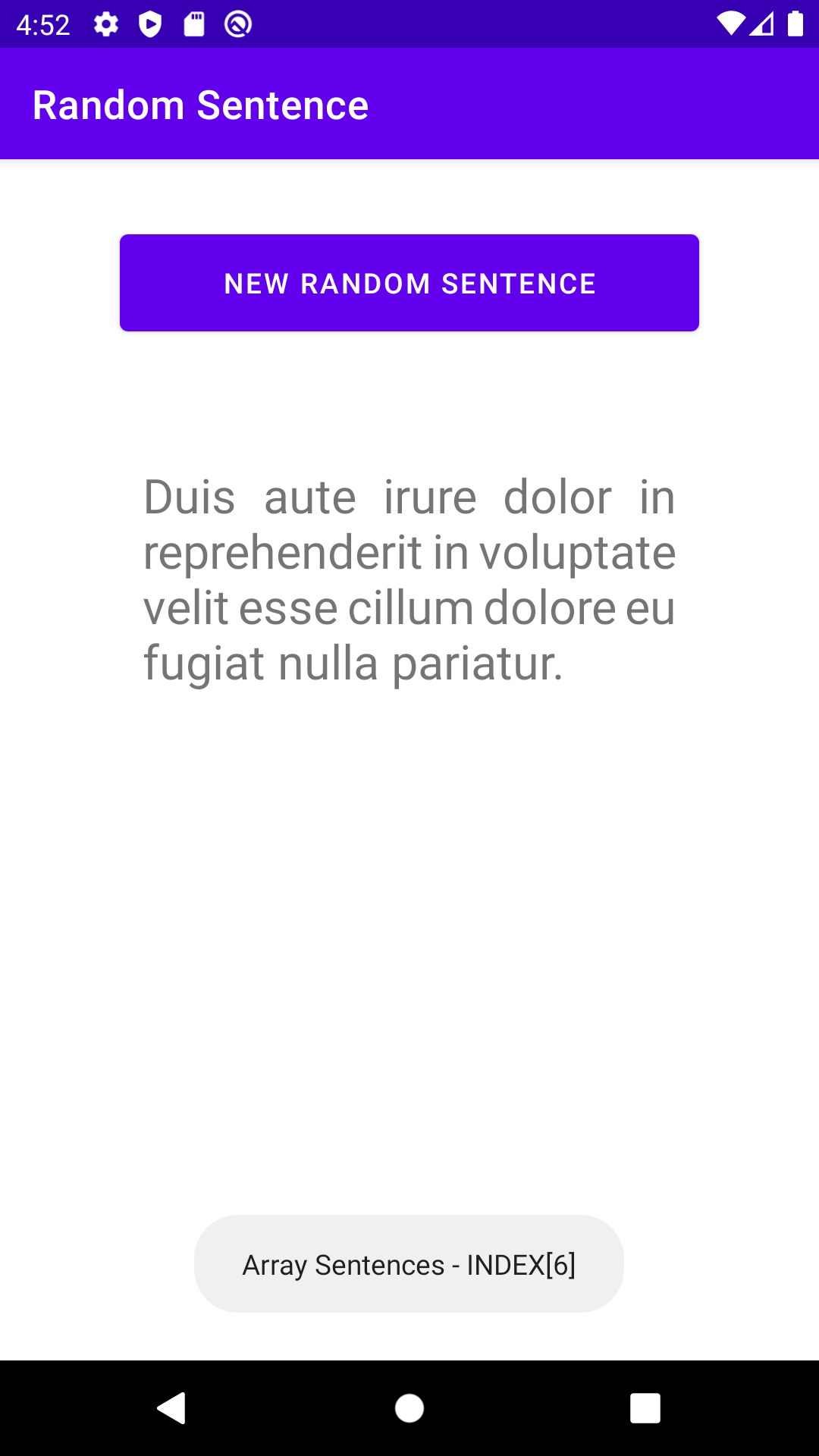This screenshot has height=1456, width=819.
Task: Click the word pariatur in the sentence
Action: point(478,662)
